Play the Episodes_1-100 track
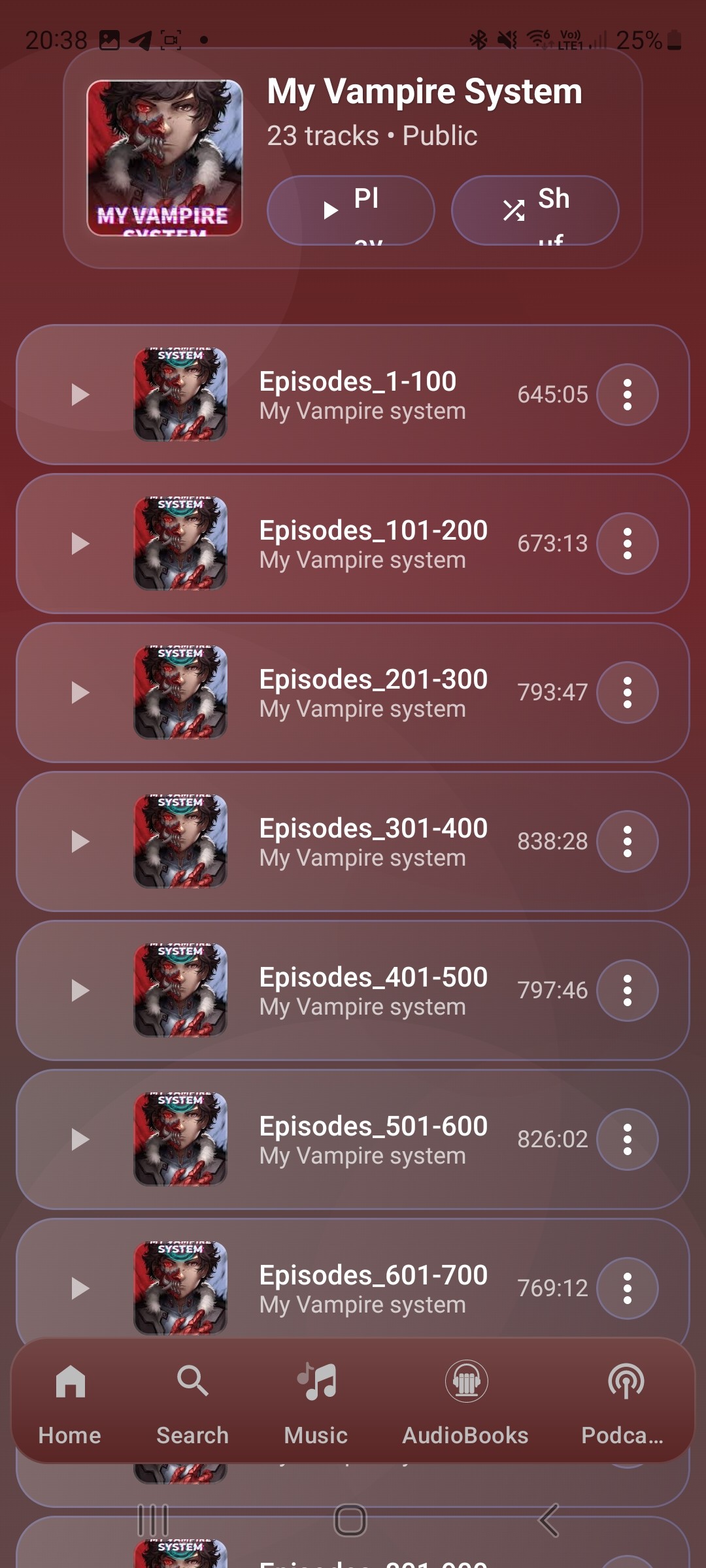The image size is (706, 1568). pos(80,395)
